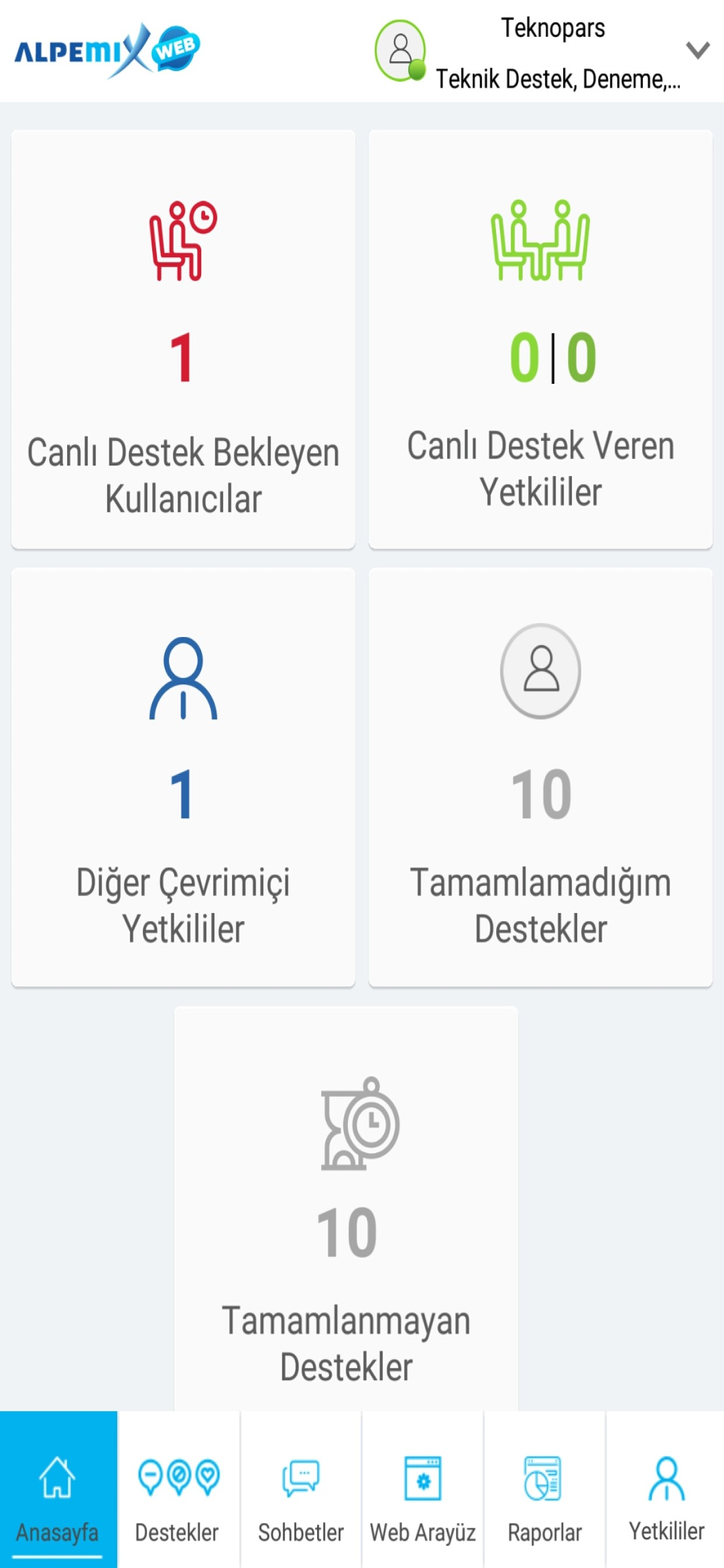Open Tamamlamadığım Destekler card
724x1568 pixels.
coord(540,776)
